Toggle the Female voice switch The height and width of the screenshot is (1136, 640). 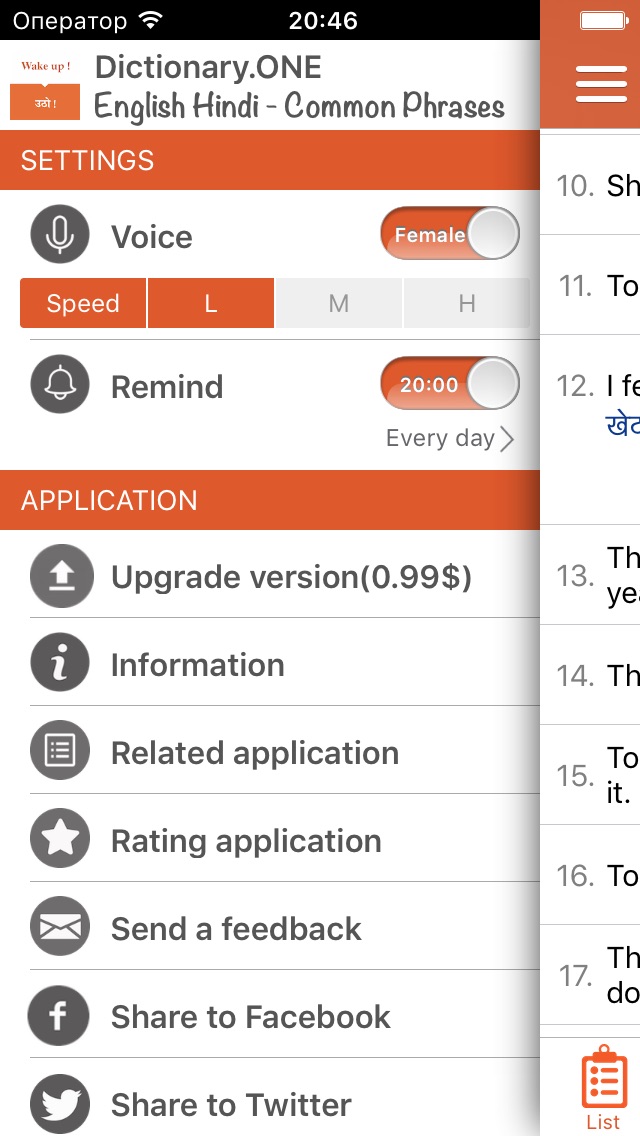[x=450, y=233]
